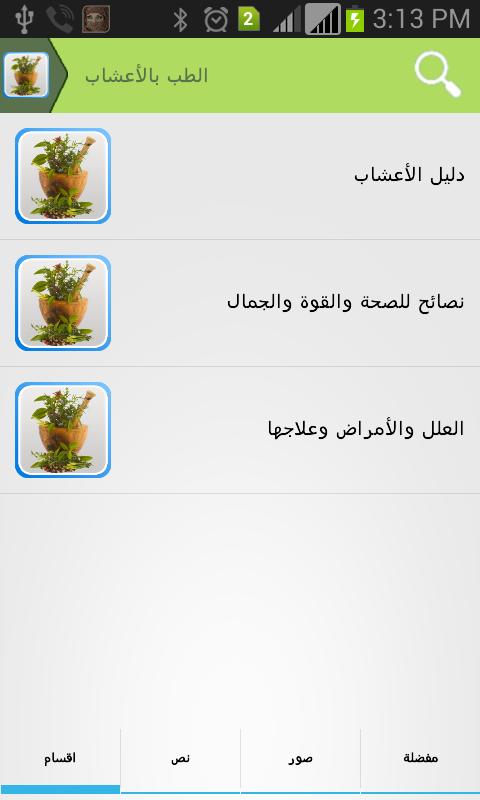Switch to the نص tab
The width and height of the screenshot is (480, 800).
point(180,761)
